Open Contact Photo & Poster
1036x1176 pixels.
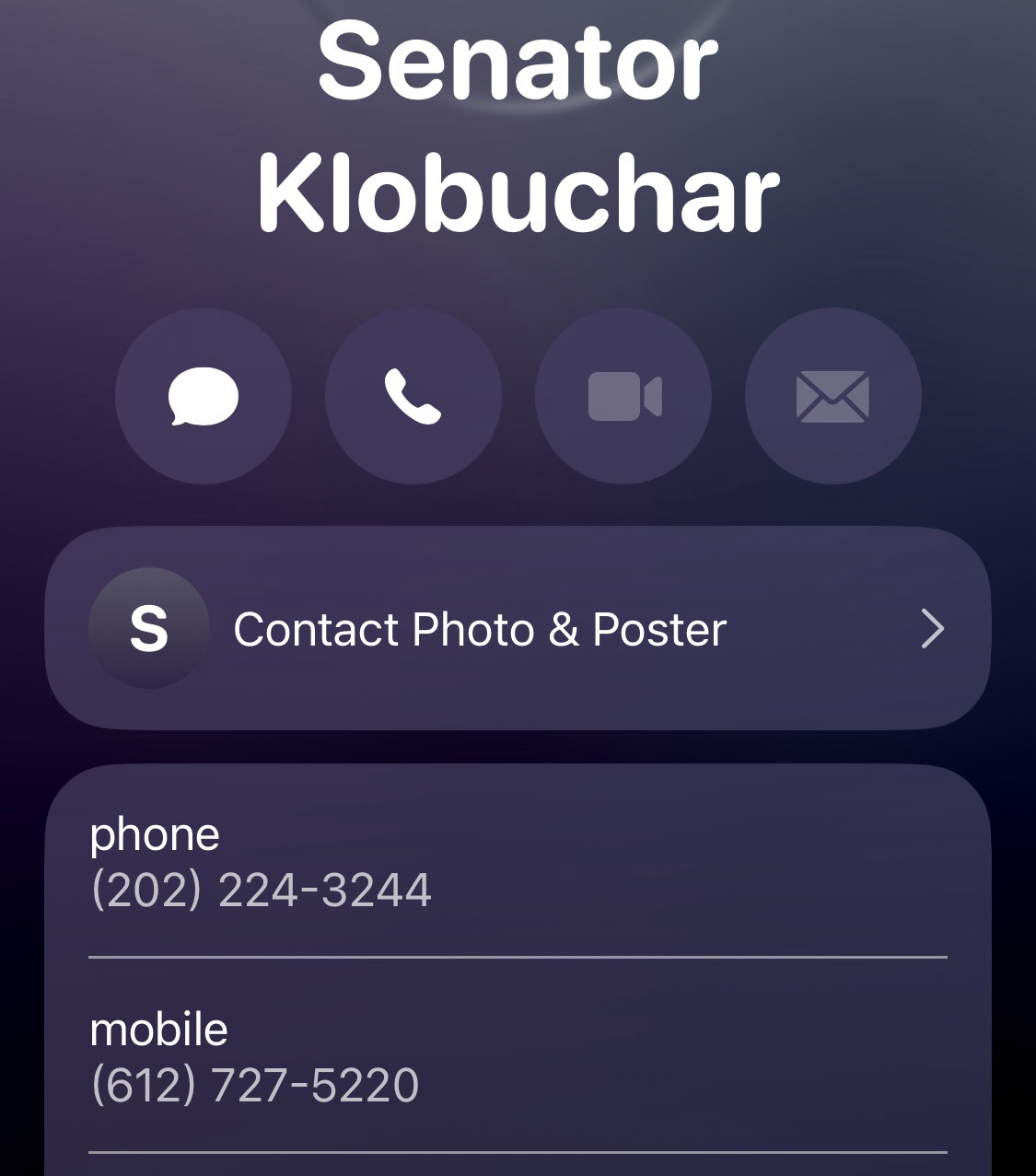tap(518, 629)
